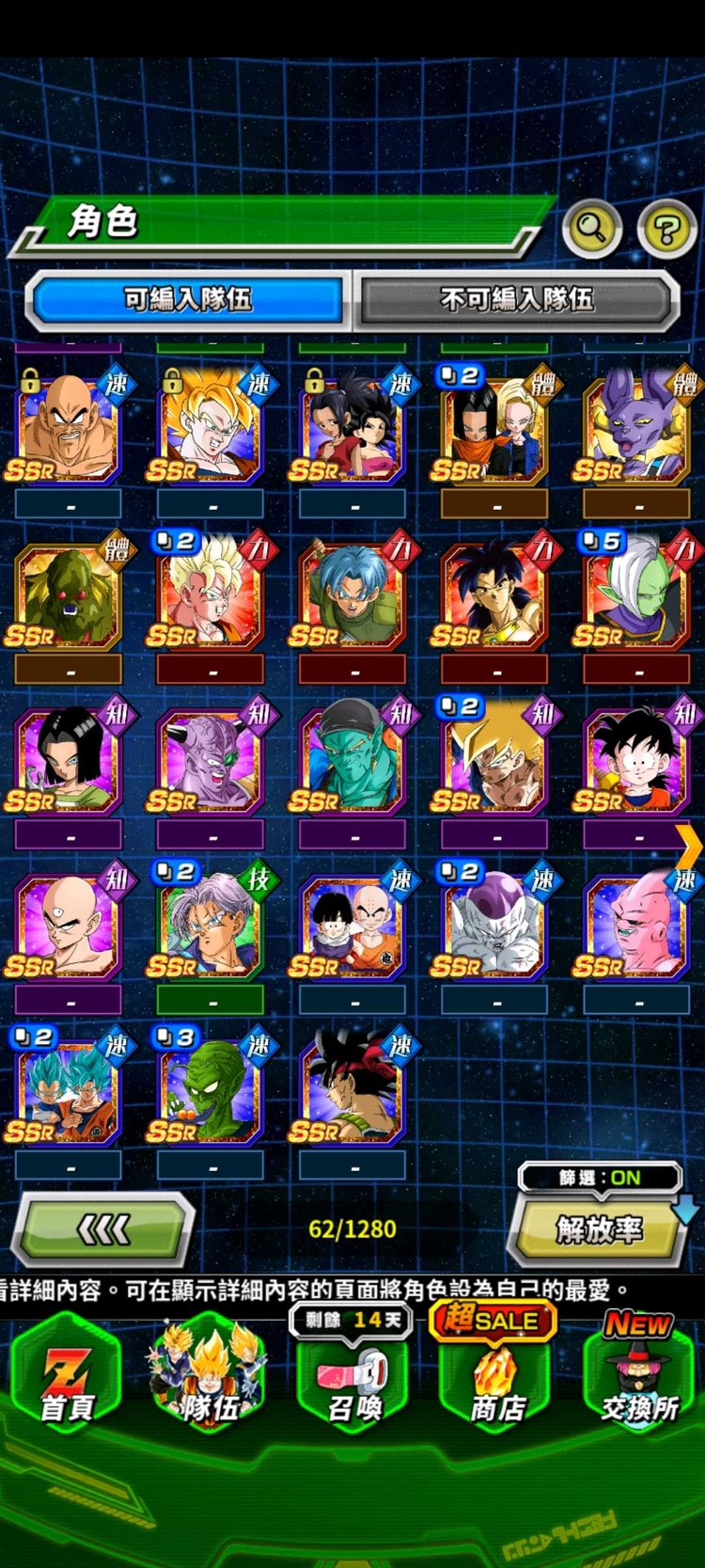Select the Zamasu card with badge 5
Screen dimensions: 705x1568
[636, 594]
